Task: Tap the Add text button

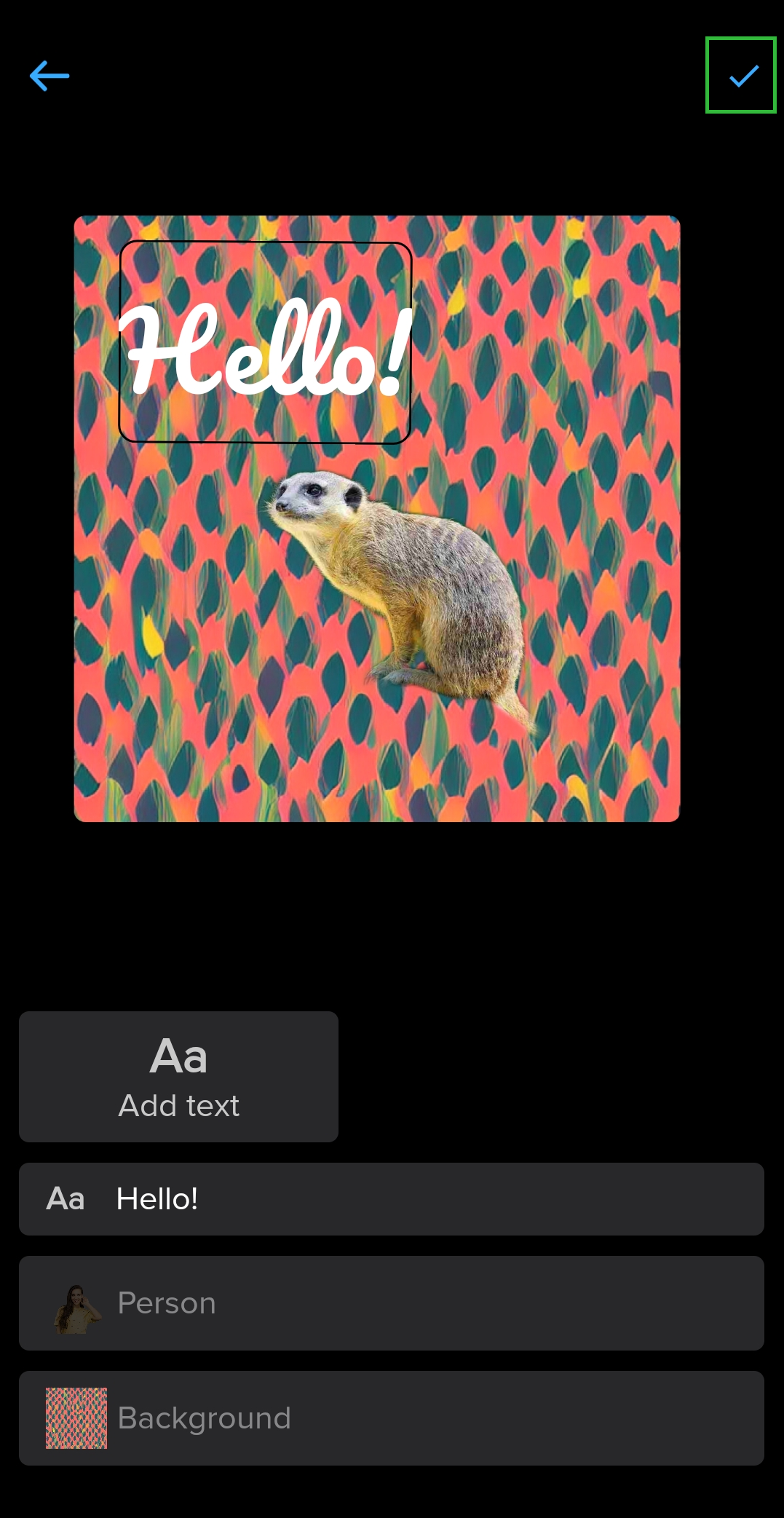Action: [x=178, y=1076]
